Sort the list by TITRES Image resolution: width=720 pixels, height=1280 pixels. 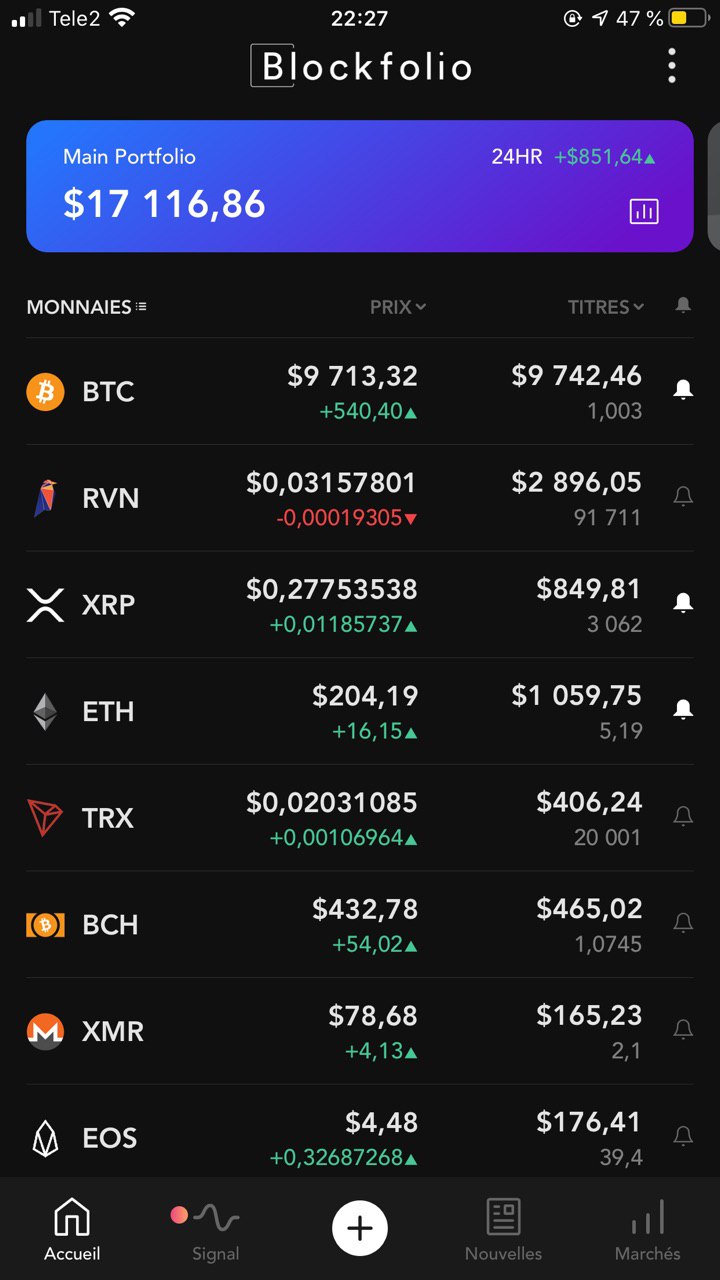[x=606, y=307]
